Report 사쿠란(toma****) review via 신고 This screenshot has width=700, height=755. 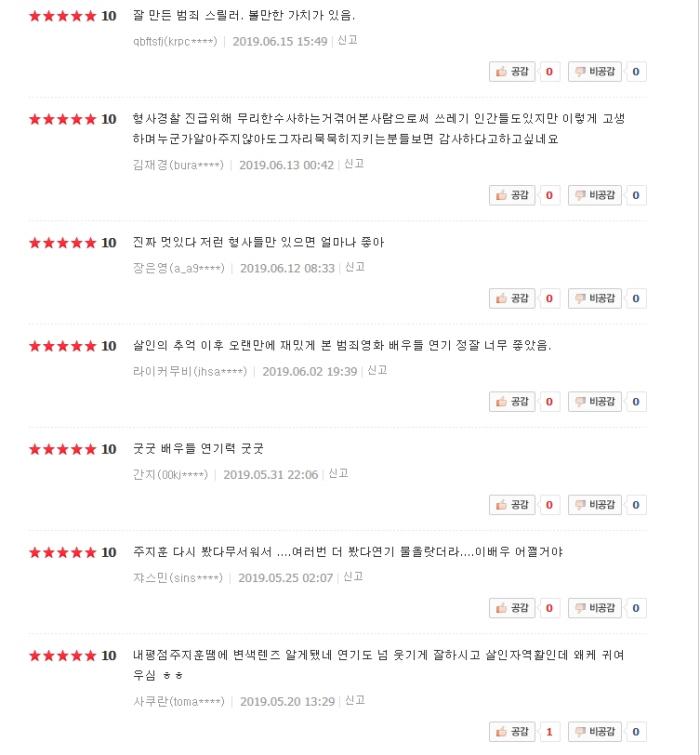(354, 701)
